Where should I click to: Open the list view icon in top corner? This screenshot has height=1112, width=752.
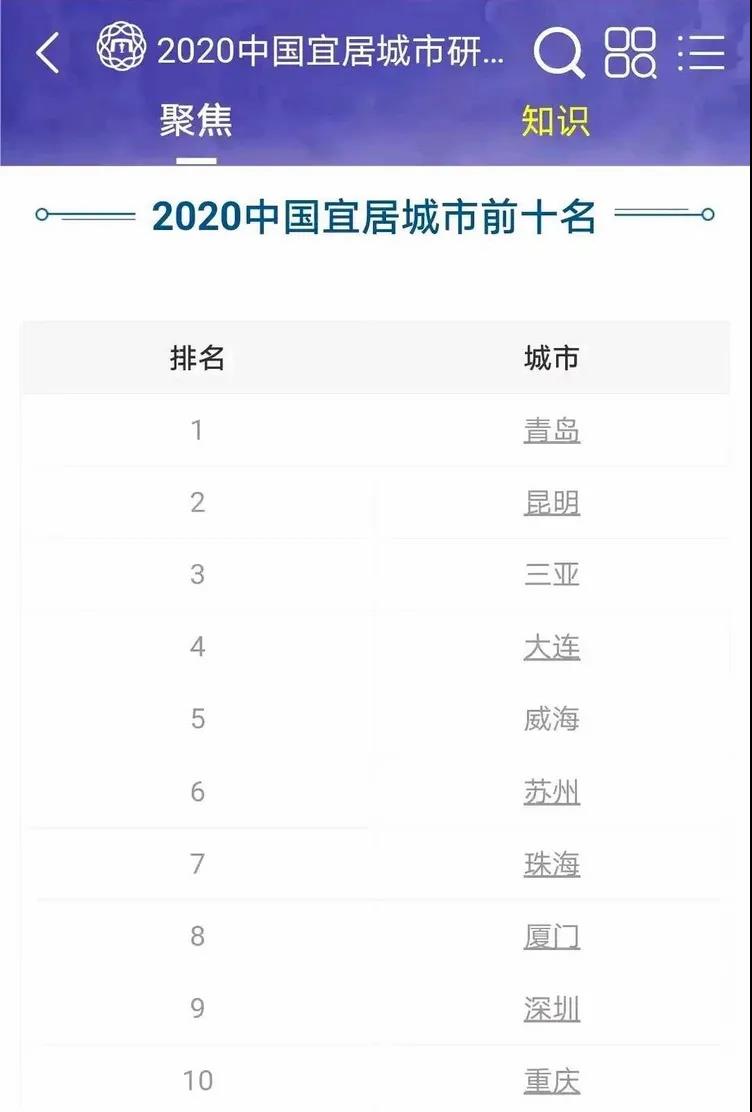point(703,52)
